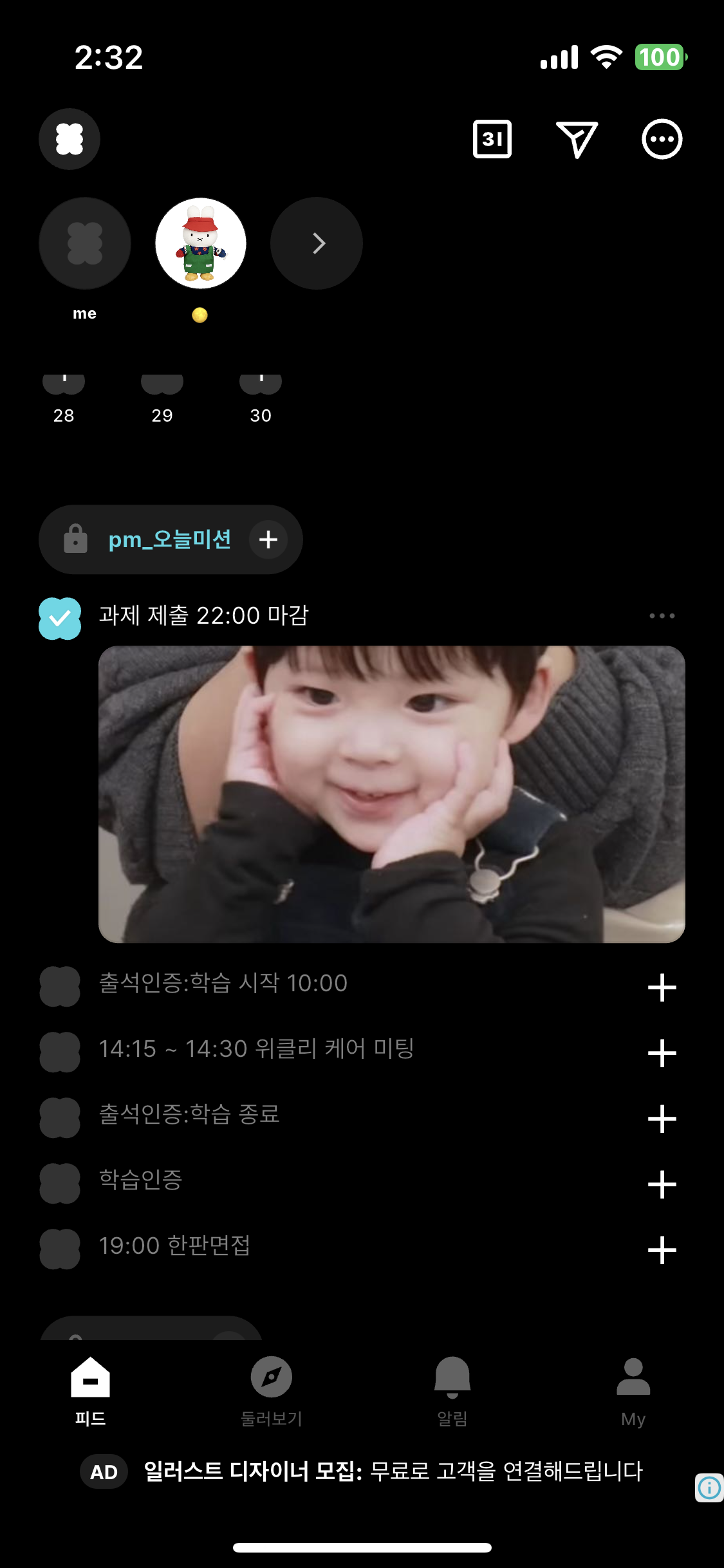
Task: Open the photo attached to the task
Action: coord(391,794)
